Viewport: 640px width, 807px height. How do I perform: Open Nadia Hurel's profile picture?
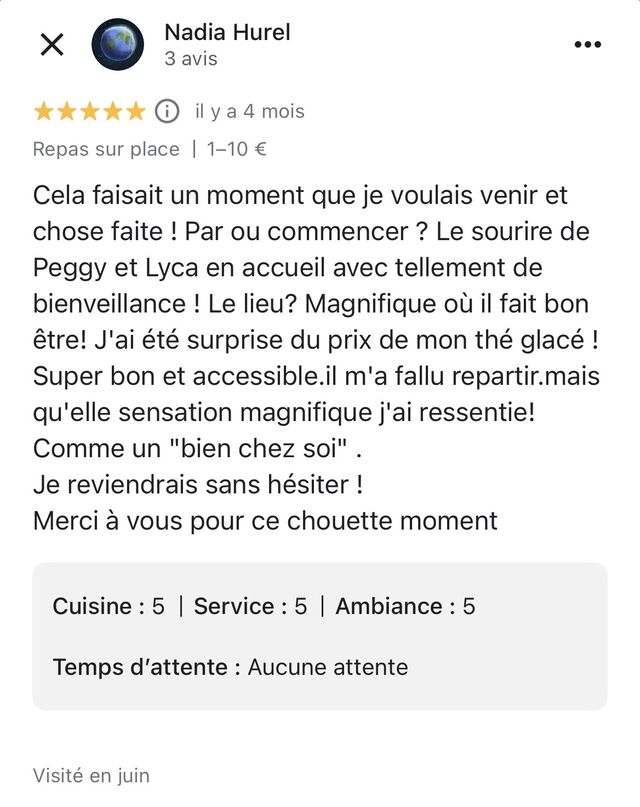tap(117, 44)
